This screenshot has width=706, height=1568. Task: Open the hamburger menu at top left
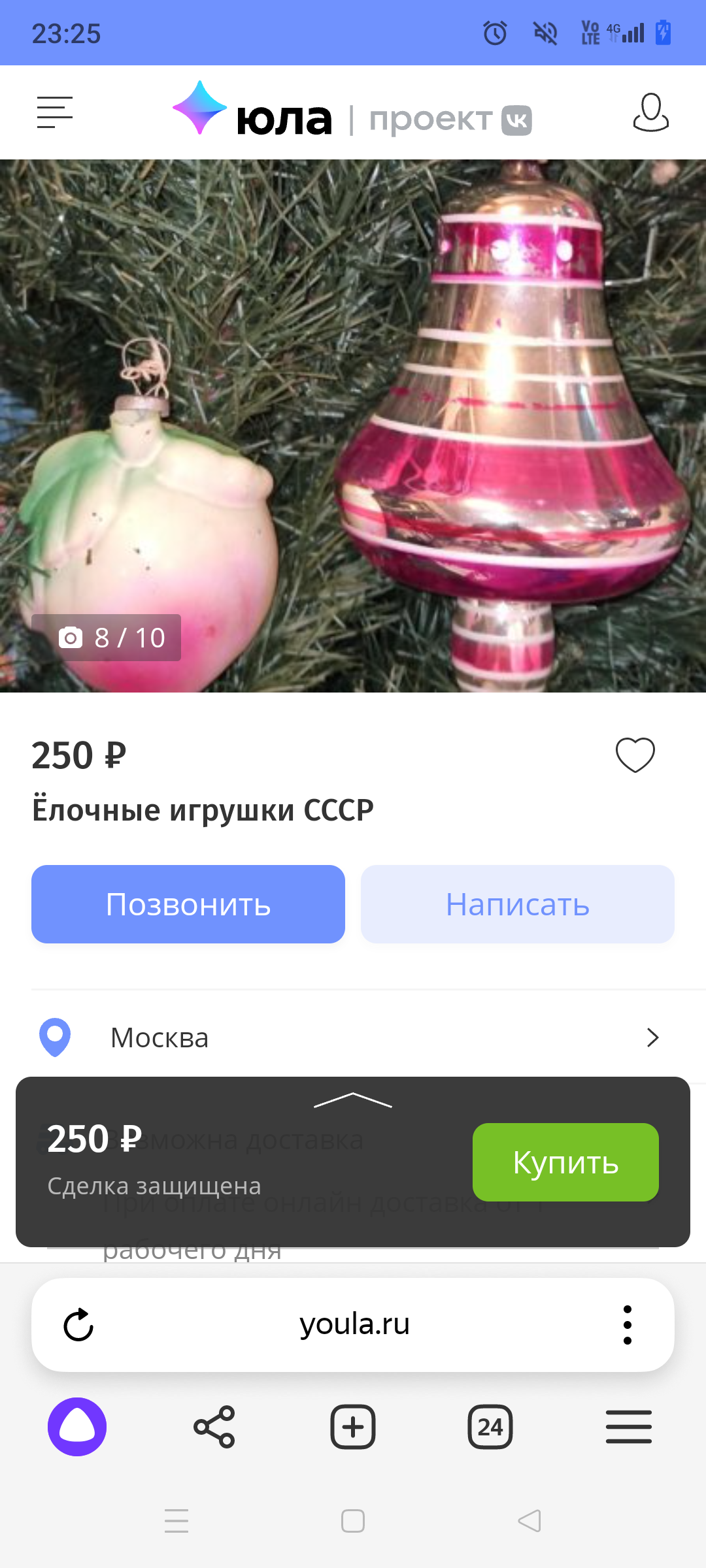[55, 112]
